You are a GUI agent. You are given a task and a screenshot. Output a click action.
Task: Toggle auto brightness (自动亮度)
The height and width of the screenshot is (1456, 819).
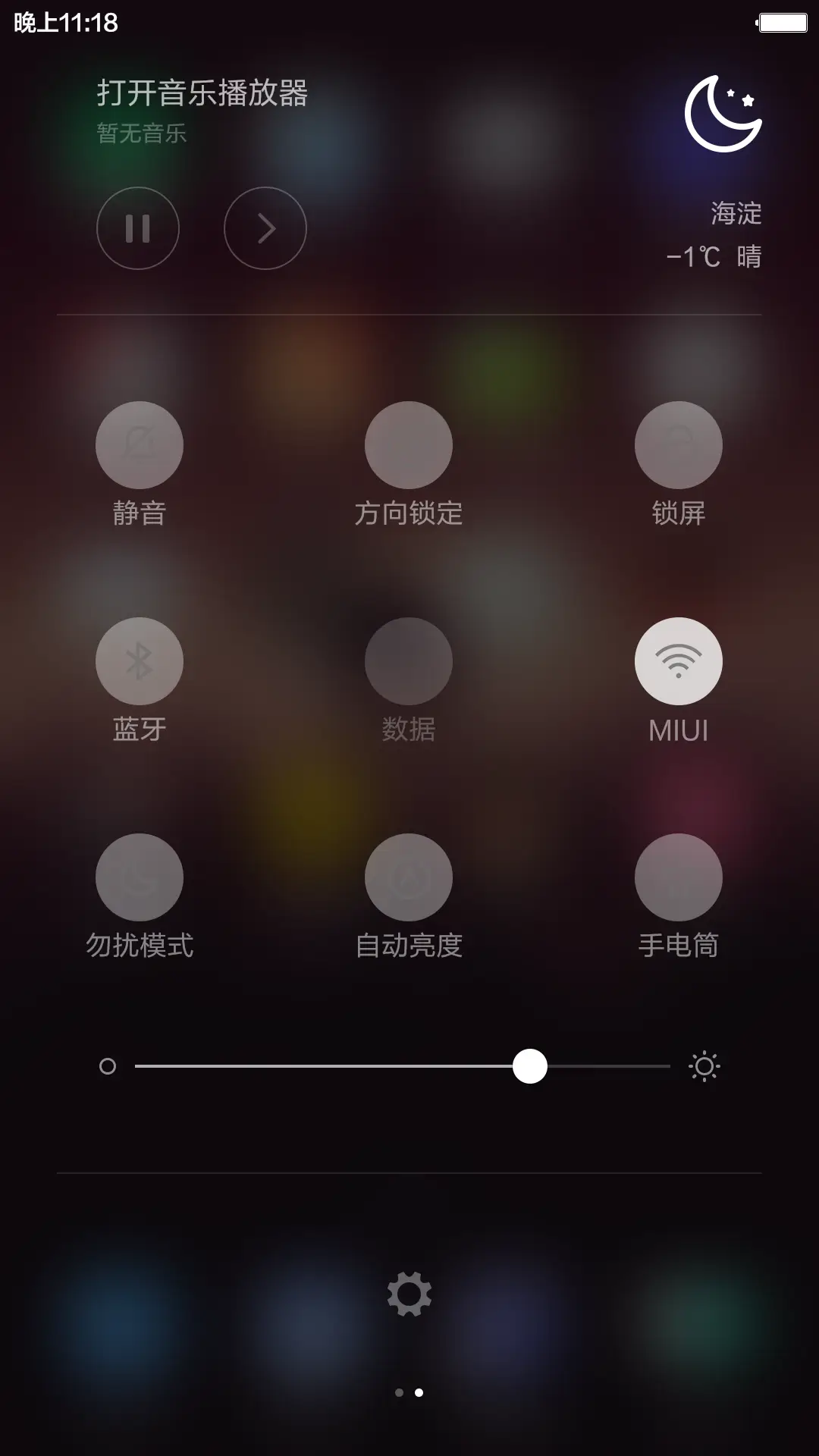(x=409, y=877)
